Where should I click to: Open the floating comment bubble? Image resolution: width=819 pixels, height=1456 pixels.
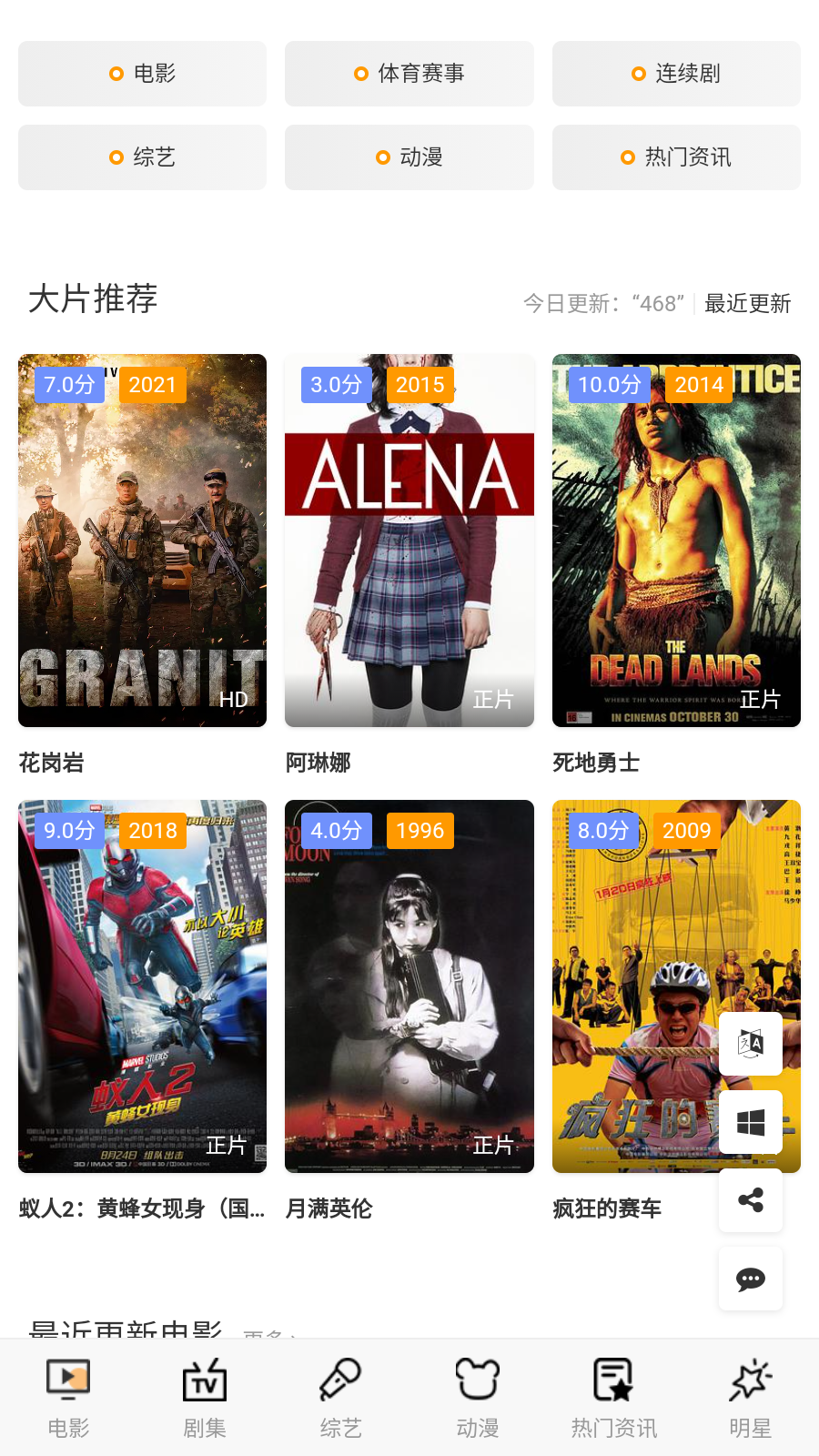751,1279
